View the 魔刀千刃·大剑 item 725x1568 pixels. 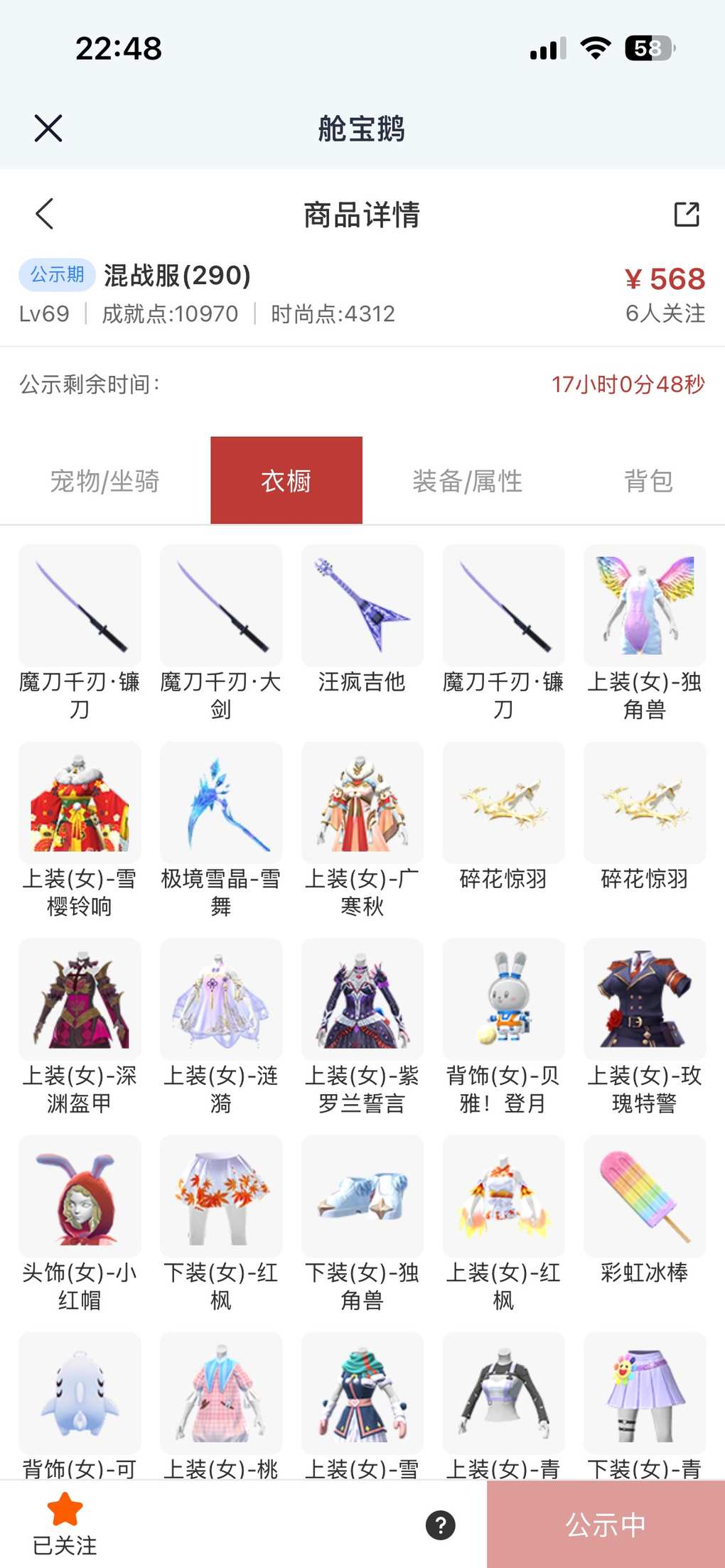(221, 606)
